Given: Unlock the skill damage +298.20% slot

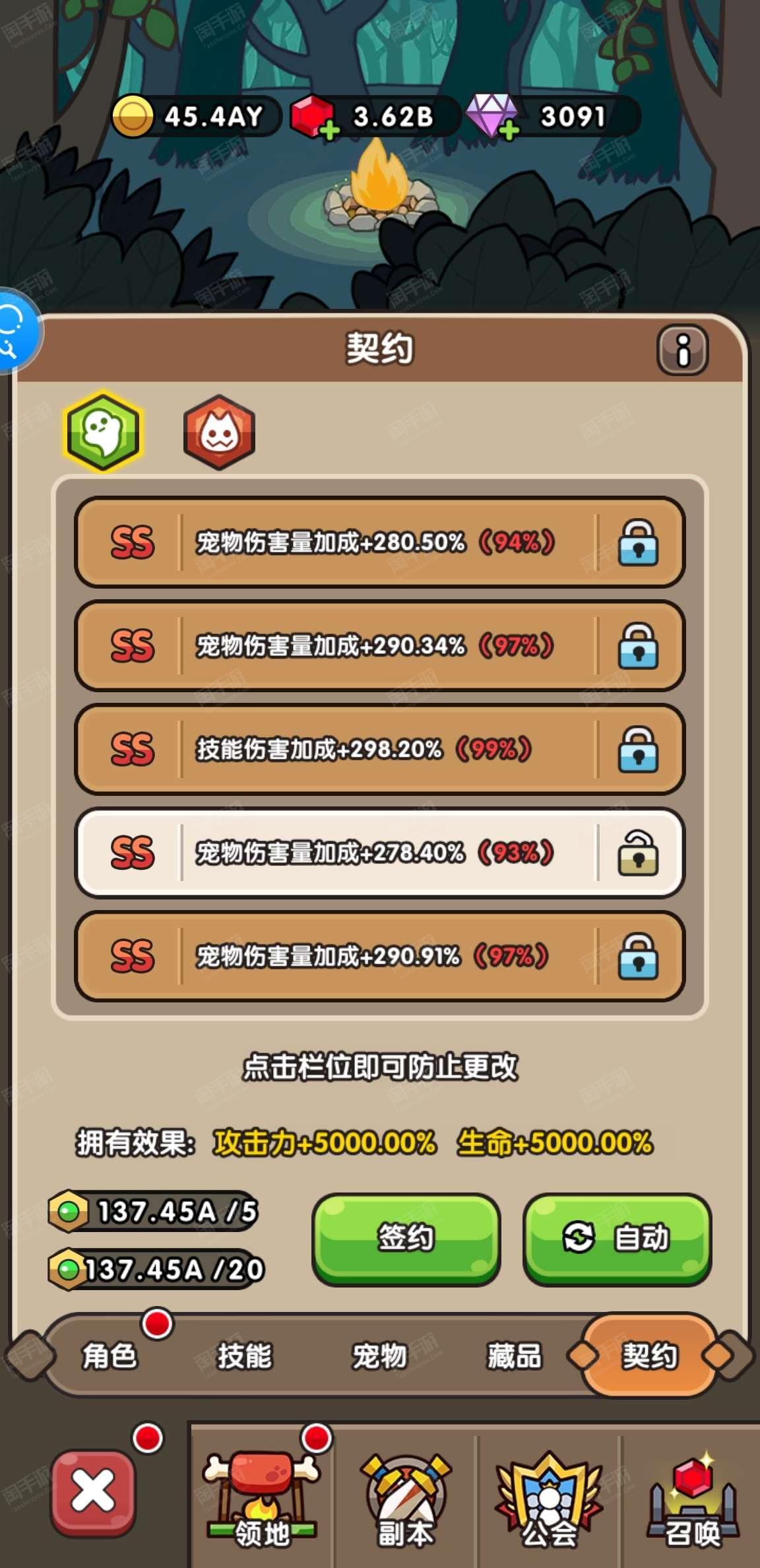Looking at the screenshot, I should 638,750.
